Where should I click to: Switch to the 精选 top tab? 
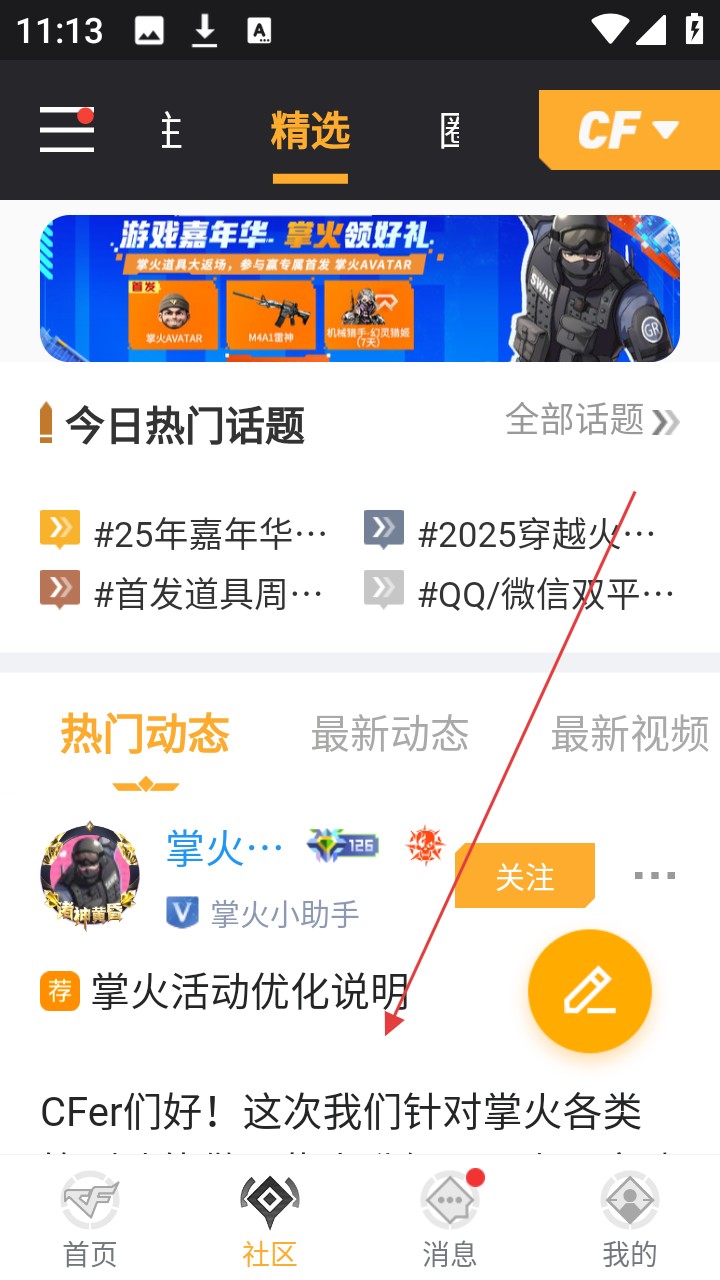(310, 131)
